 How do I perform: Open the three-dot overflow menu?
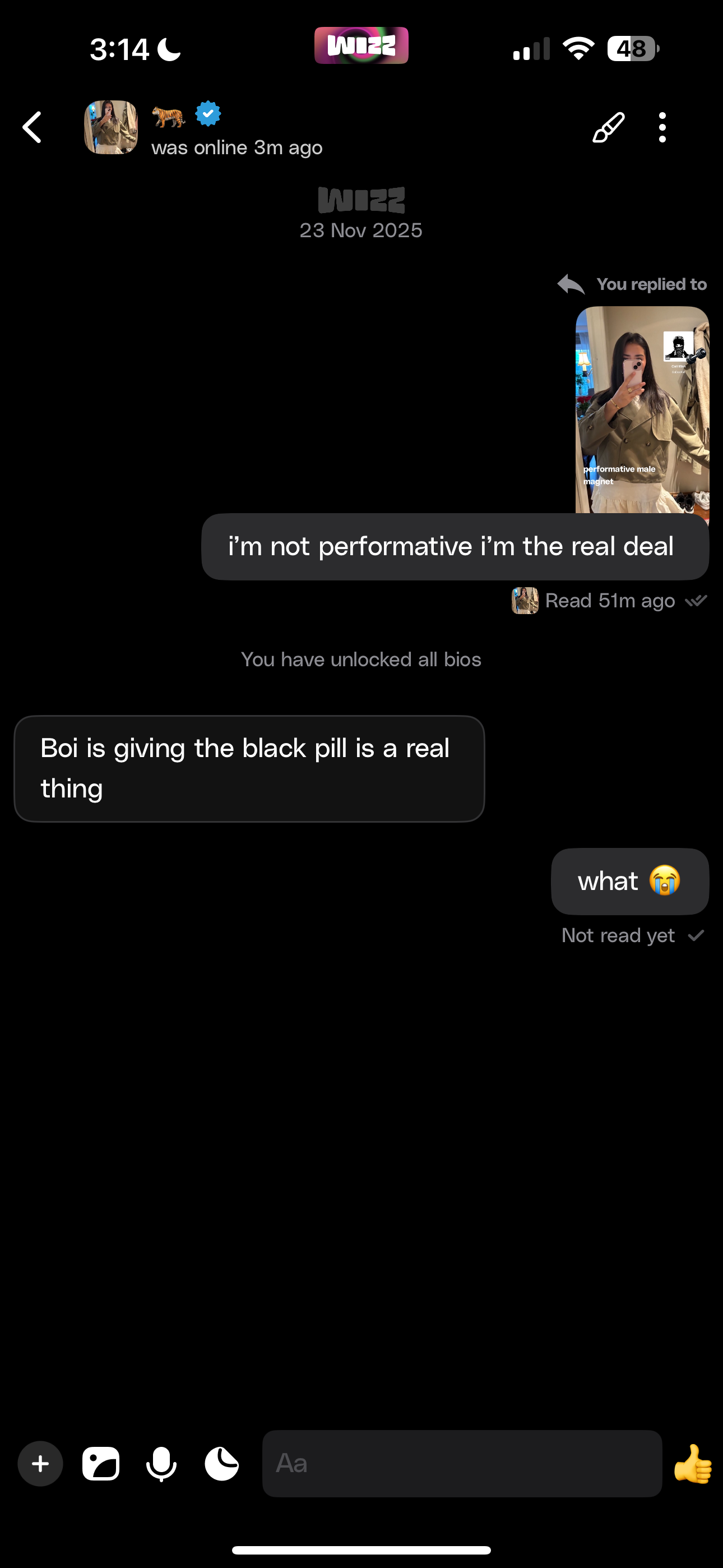click(662, 127)
